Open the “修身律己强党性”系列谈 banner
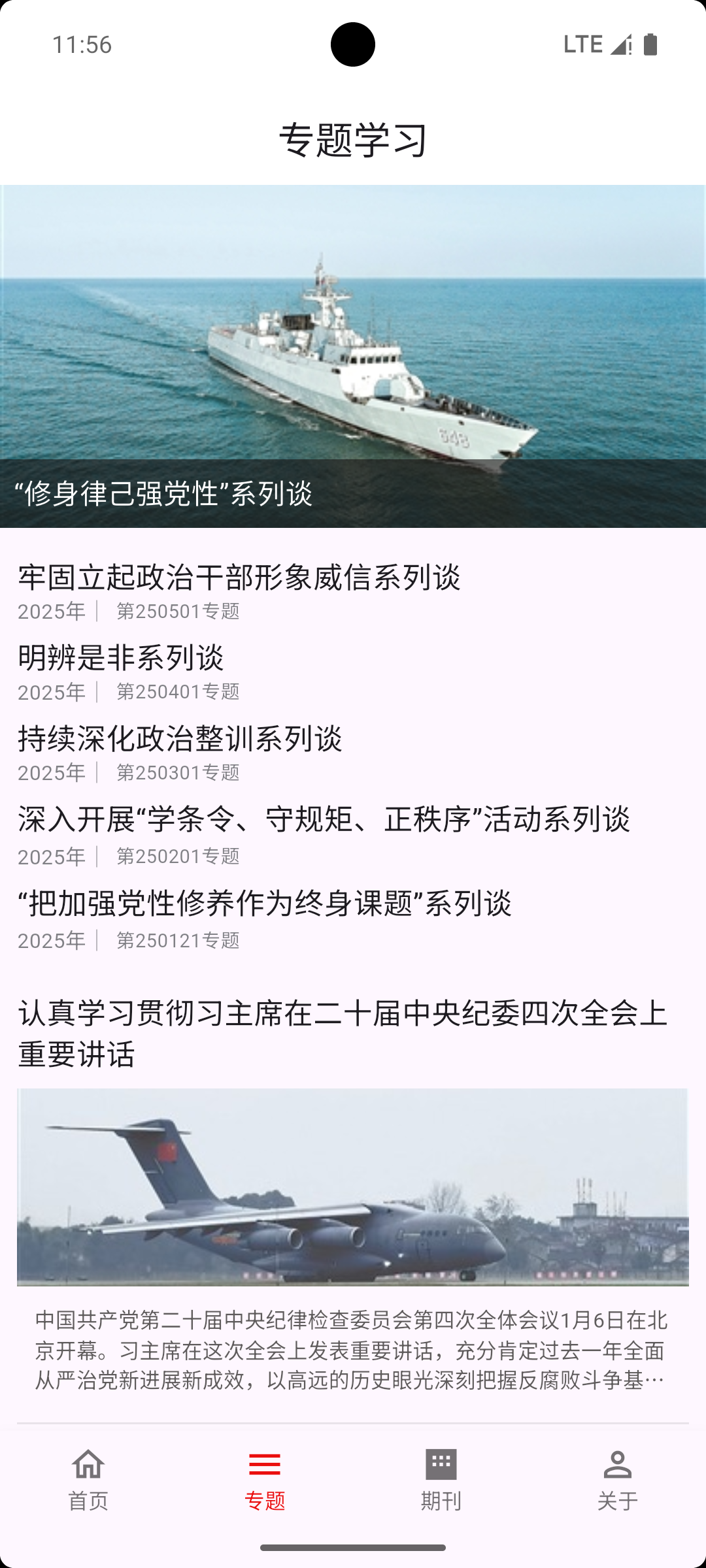Screen dimensions: 706x1568 coord(353,356)
